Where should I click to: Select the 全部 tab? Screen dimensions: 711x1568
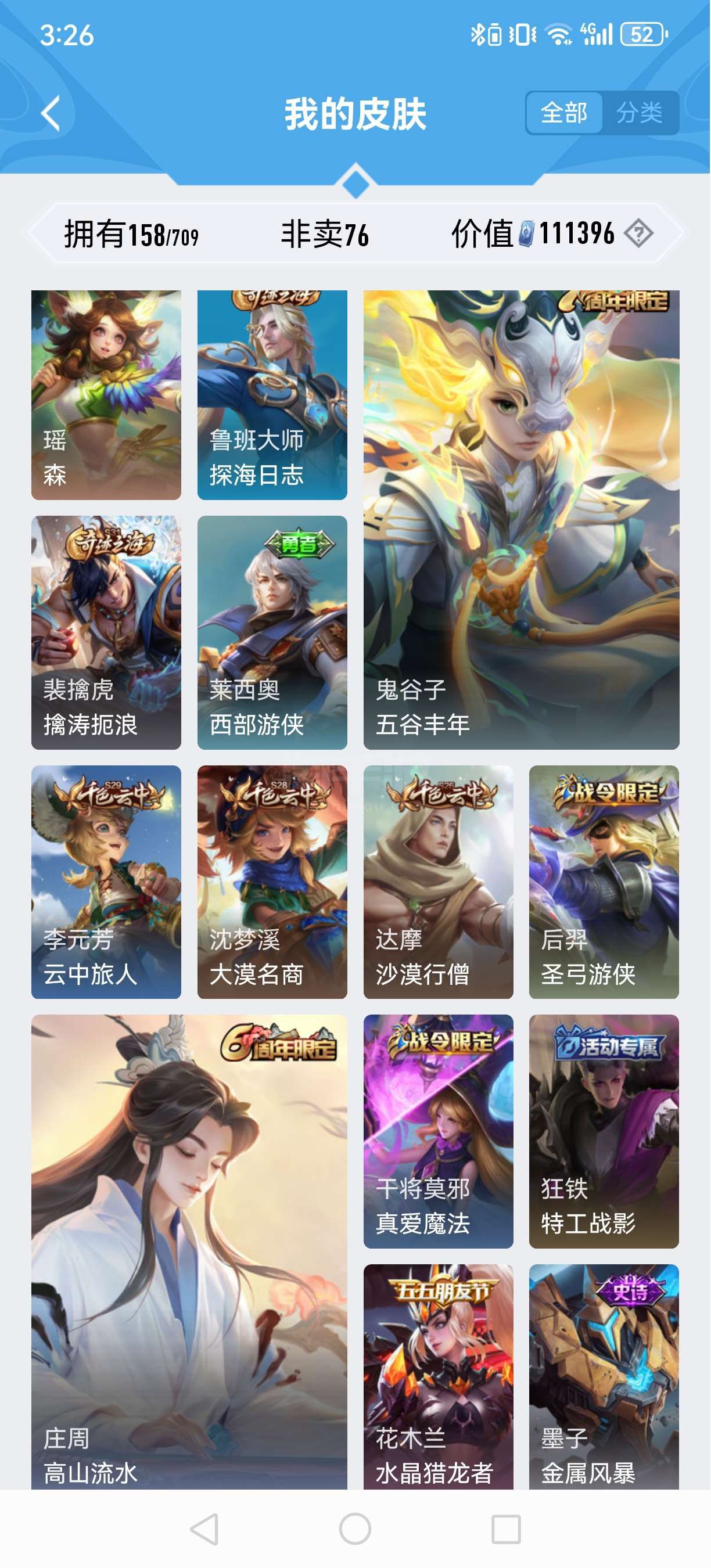pos(563,113)
